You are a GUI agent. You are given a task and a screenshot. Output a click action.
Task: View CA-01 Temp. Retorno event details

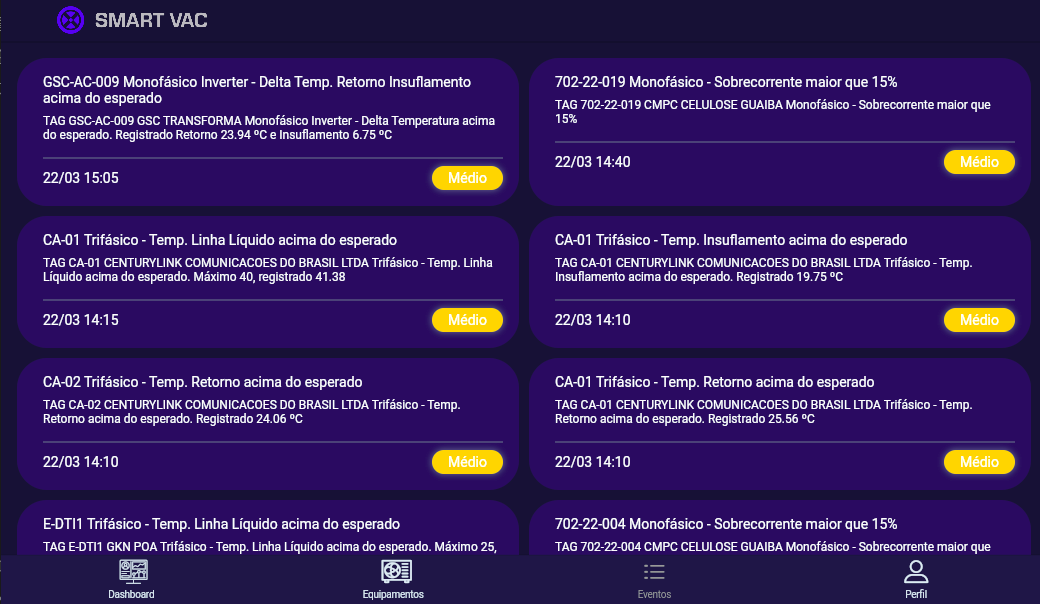(x=779, y=422)
